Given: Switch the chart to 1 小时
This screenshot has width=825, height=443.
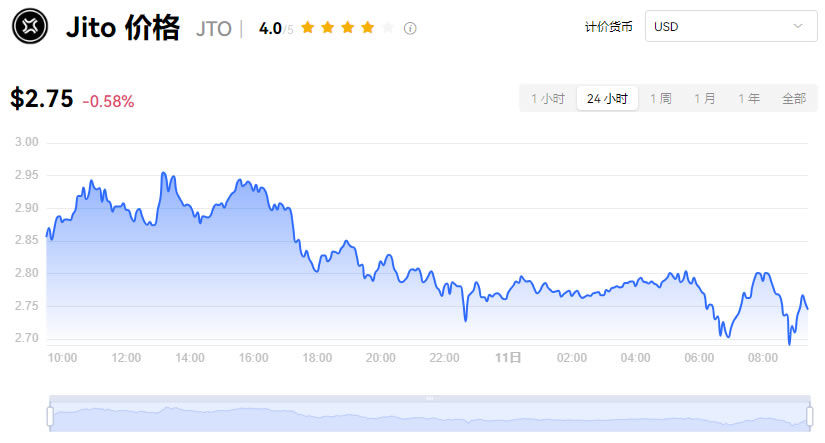Looking at the screenshot, I should pos(548,99).
